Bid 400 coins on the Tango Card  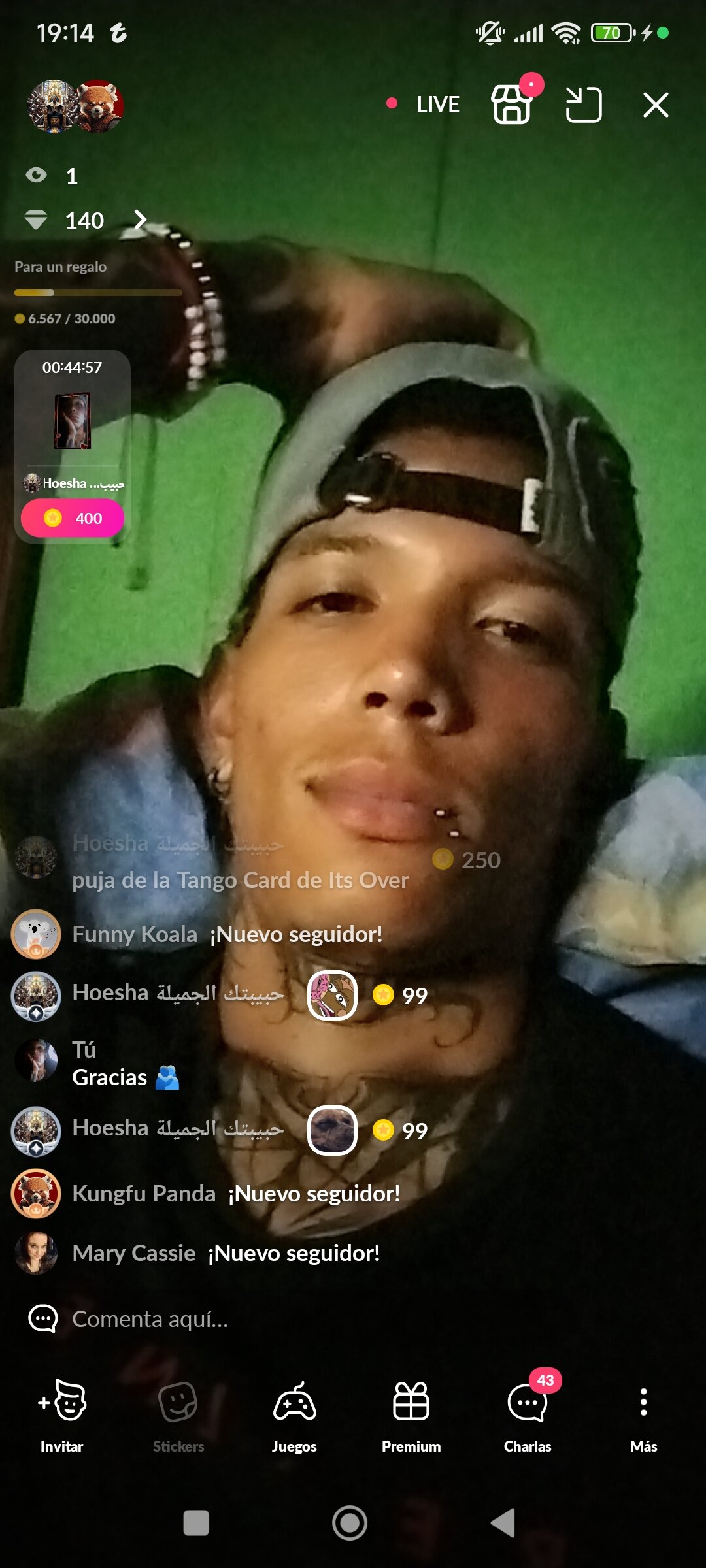tap(73, 518)
